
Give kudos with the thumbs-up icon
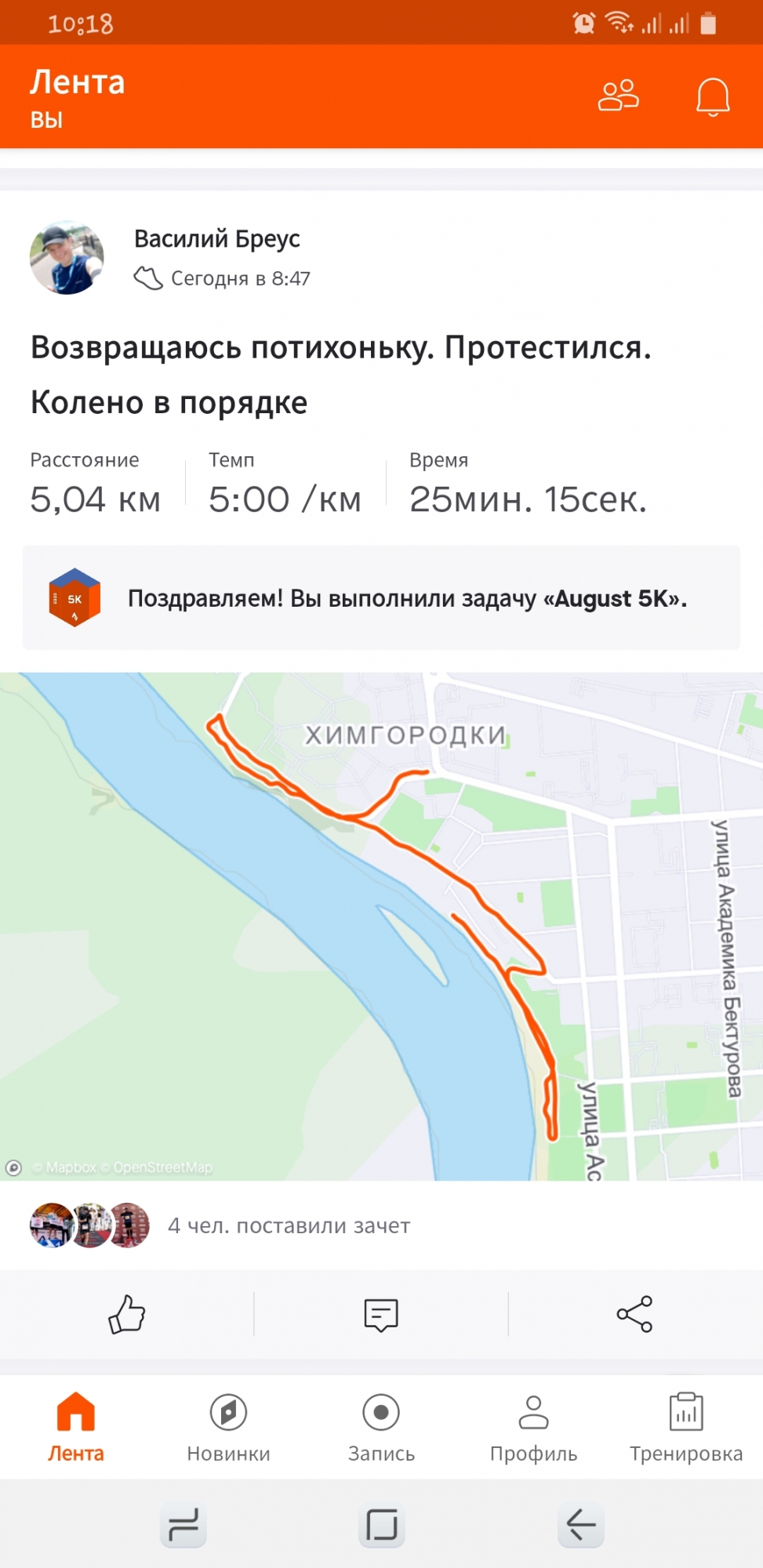point(127,1314)
